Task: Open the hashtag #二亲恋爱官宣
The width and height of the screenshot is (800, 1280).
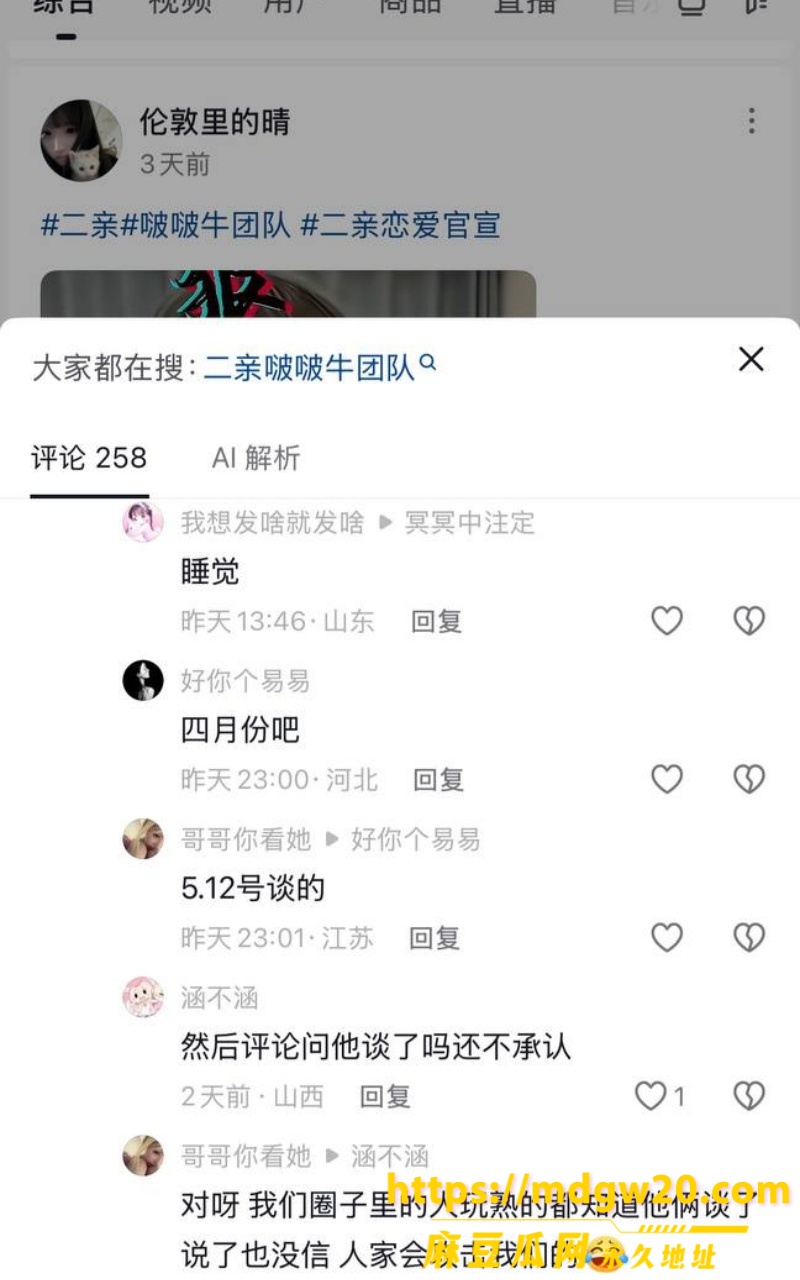Action: click(x=401, y=225)
